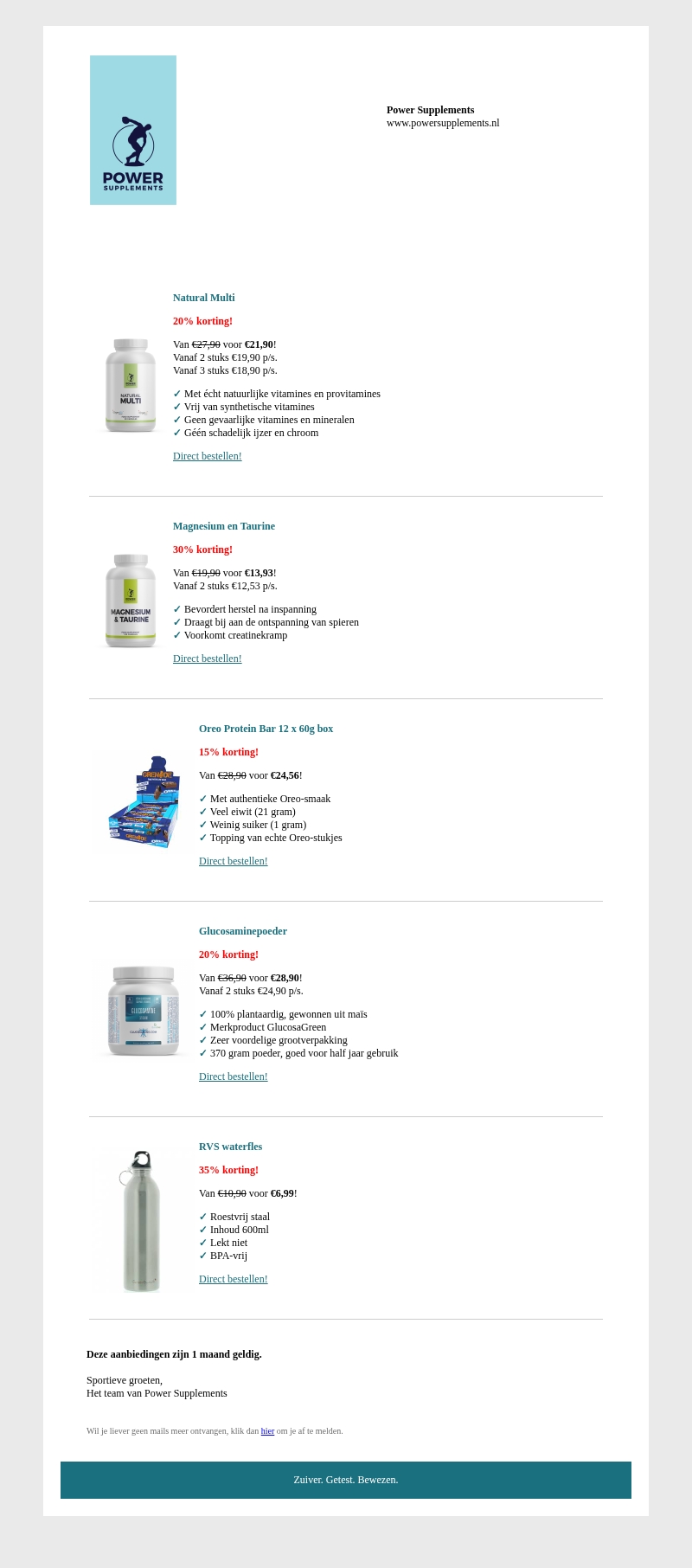Tap the 'hier' unsubscribe link
692x1568 pixels.
tap(267, 1431)
